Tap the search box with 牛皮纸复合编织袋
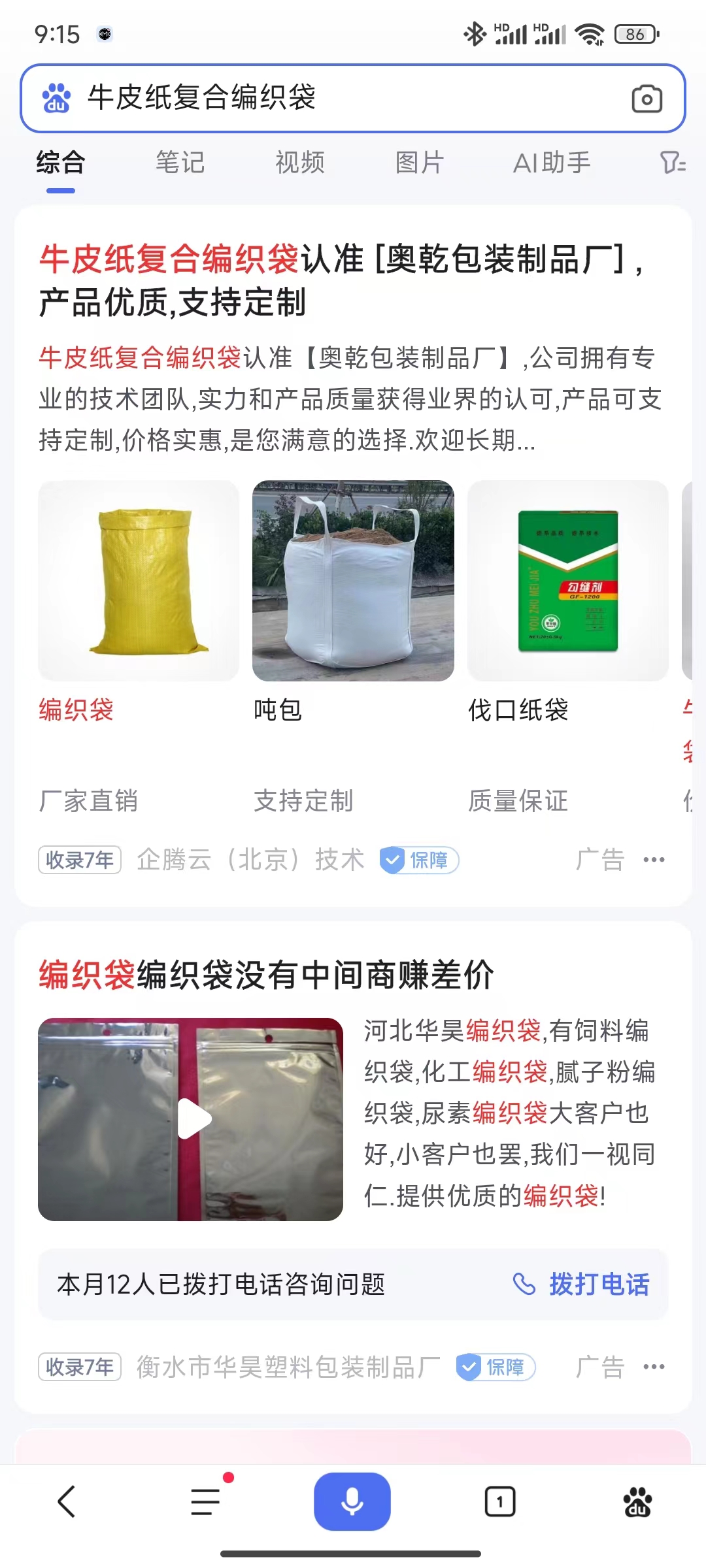 tap(327, 98)
